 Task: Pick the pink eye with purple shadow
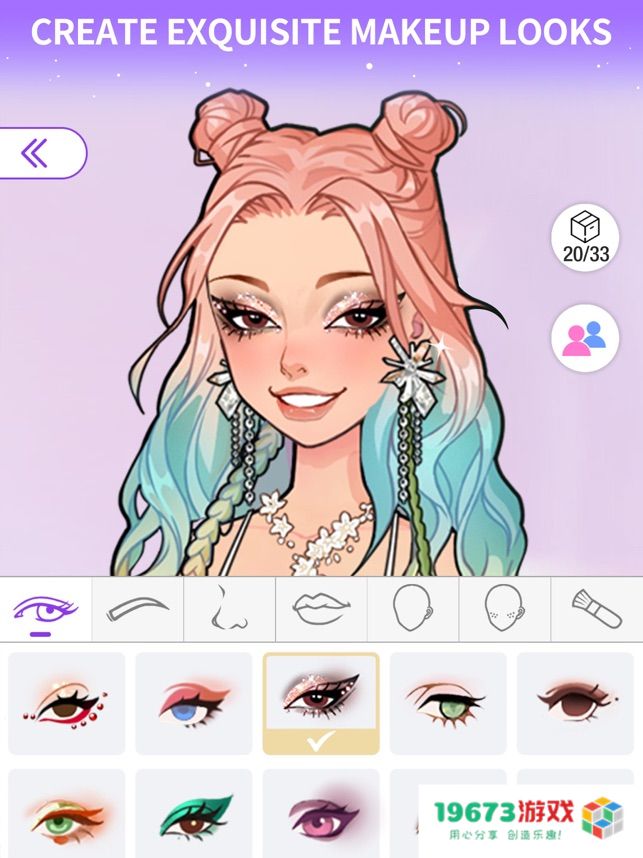(x=321, y=812)
